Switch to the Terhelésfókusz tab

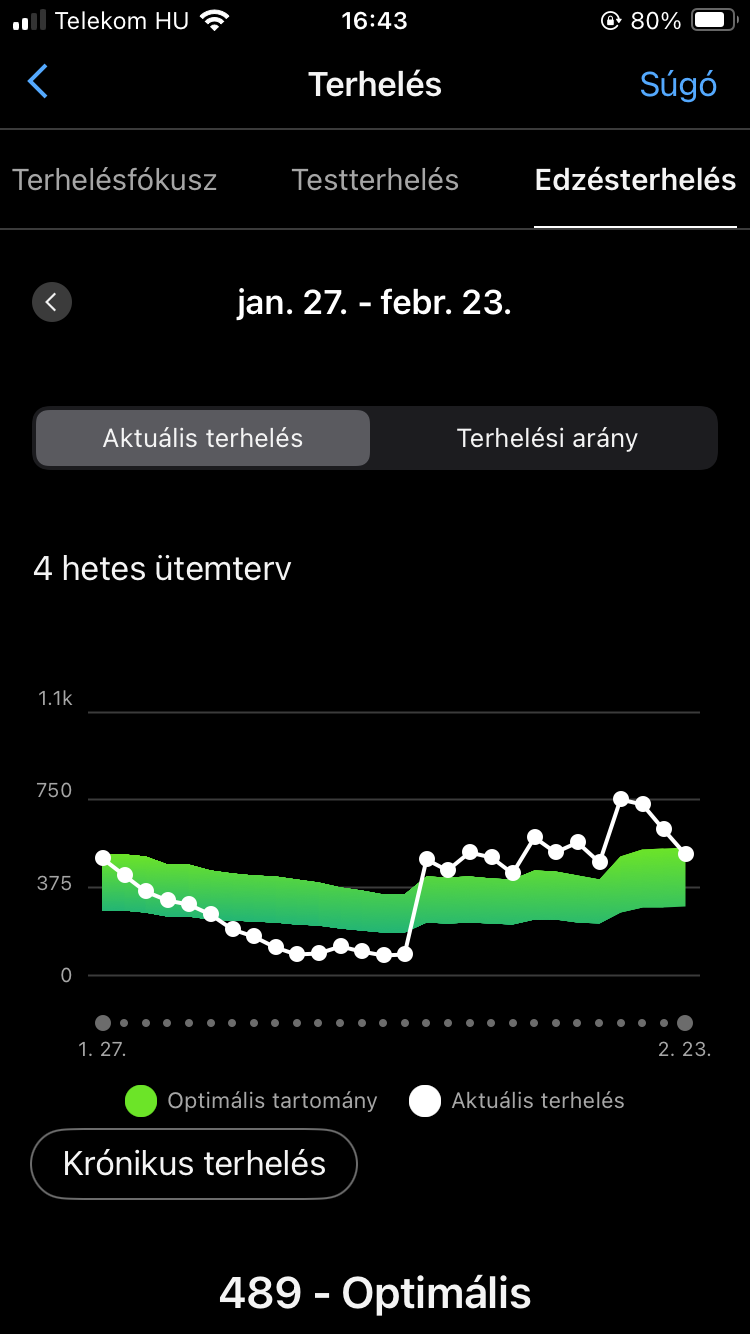pos(114,180)
